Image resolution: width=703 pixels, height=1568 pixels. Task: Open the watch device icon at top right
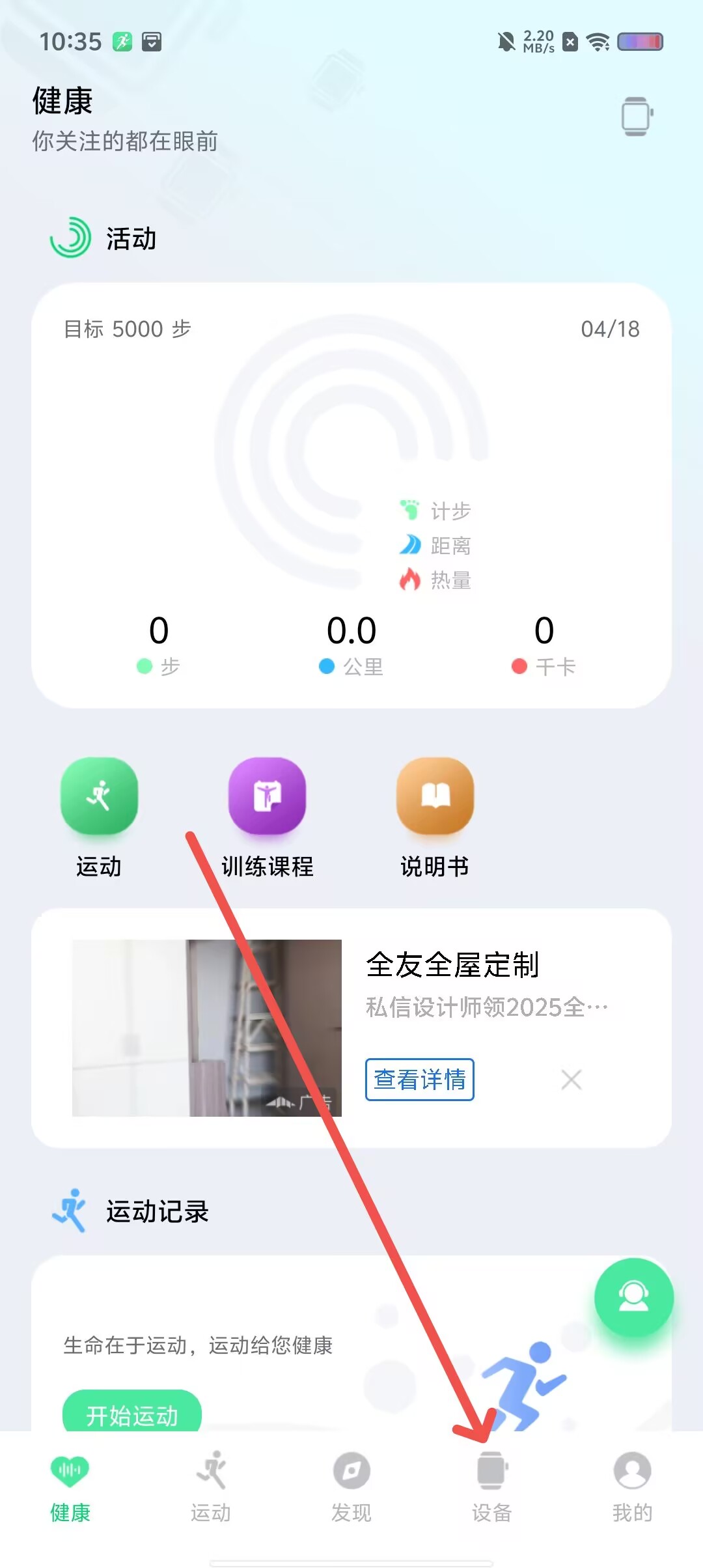[x=636, y=117]
